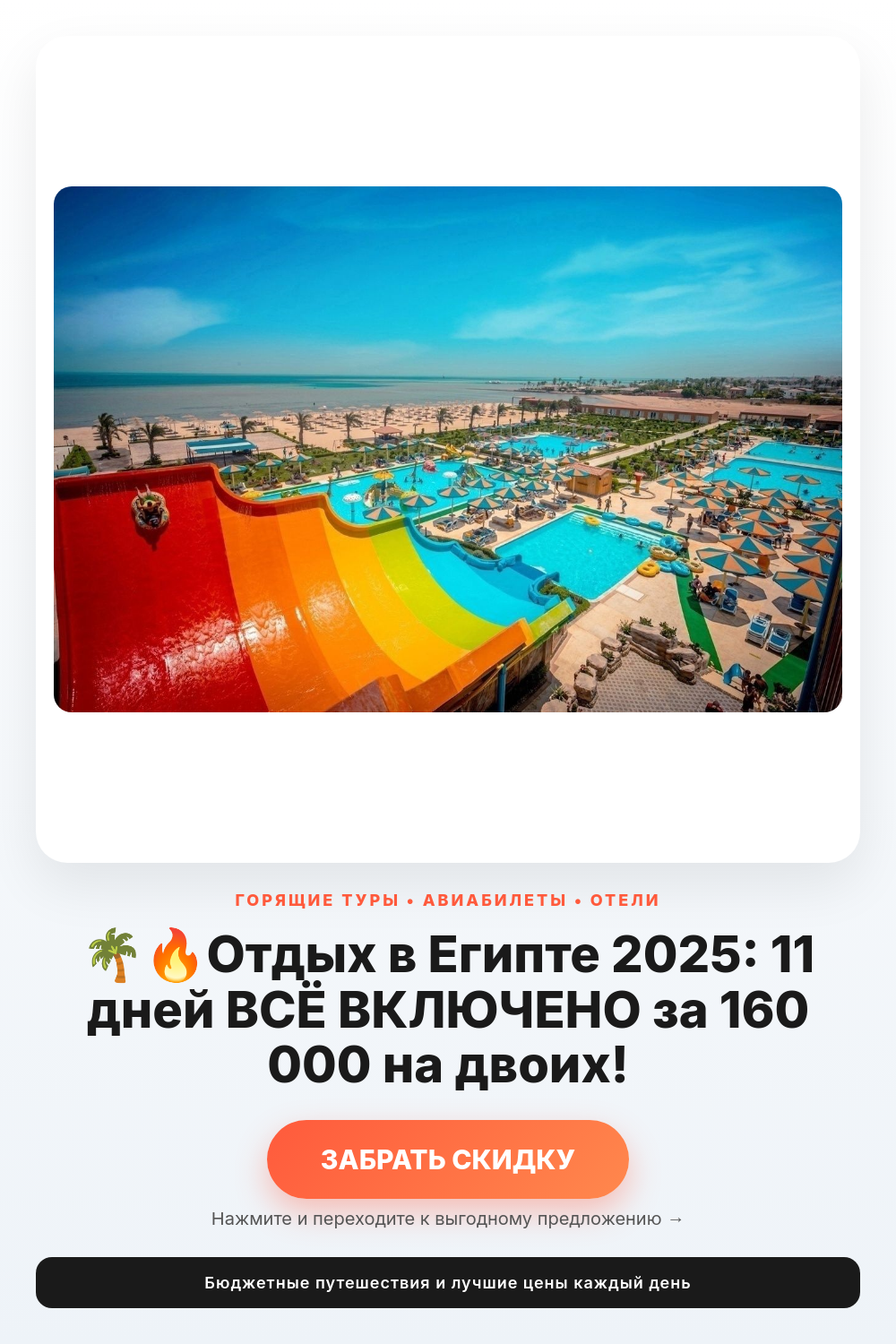Screen dimensions: 896x1344
Task: Tap the ЗАБРАТЬ СКИДКУ button
Action: tap(448, 1159)
